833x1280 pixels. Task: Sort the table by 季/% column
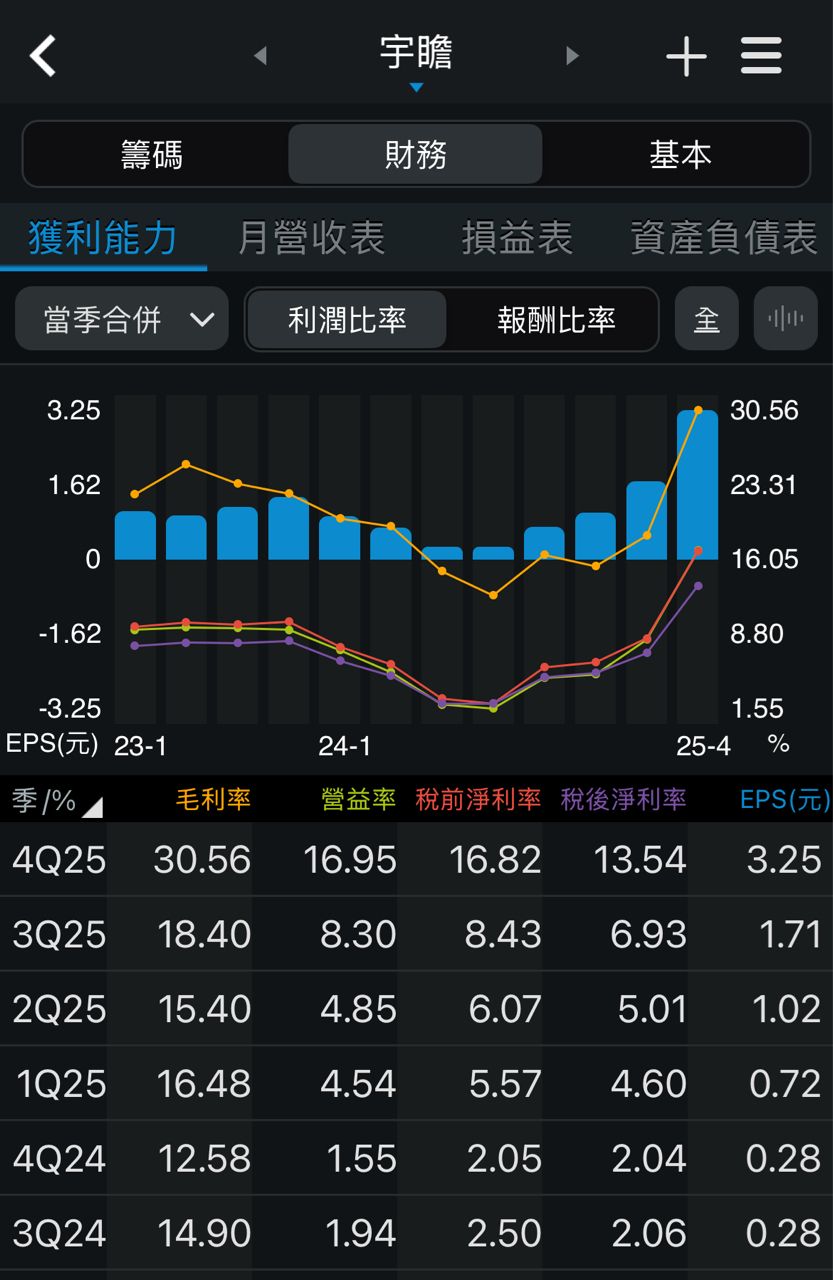(57, 800)
